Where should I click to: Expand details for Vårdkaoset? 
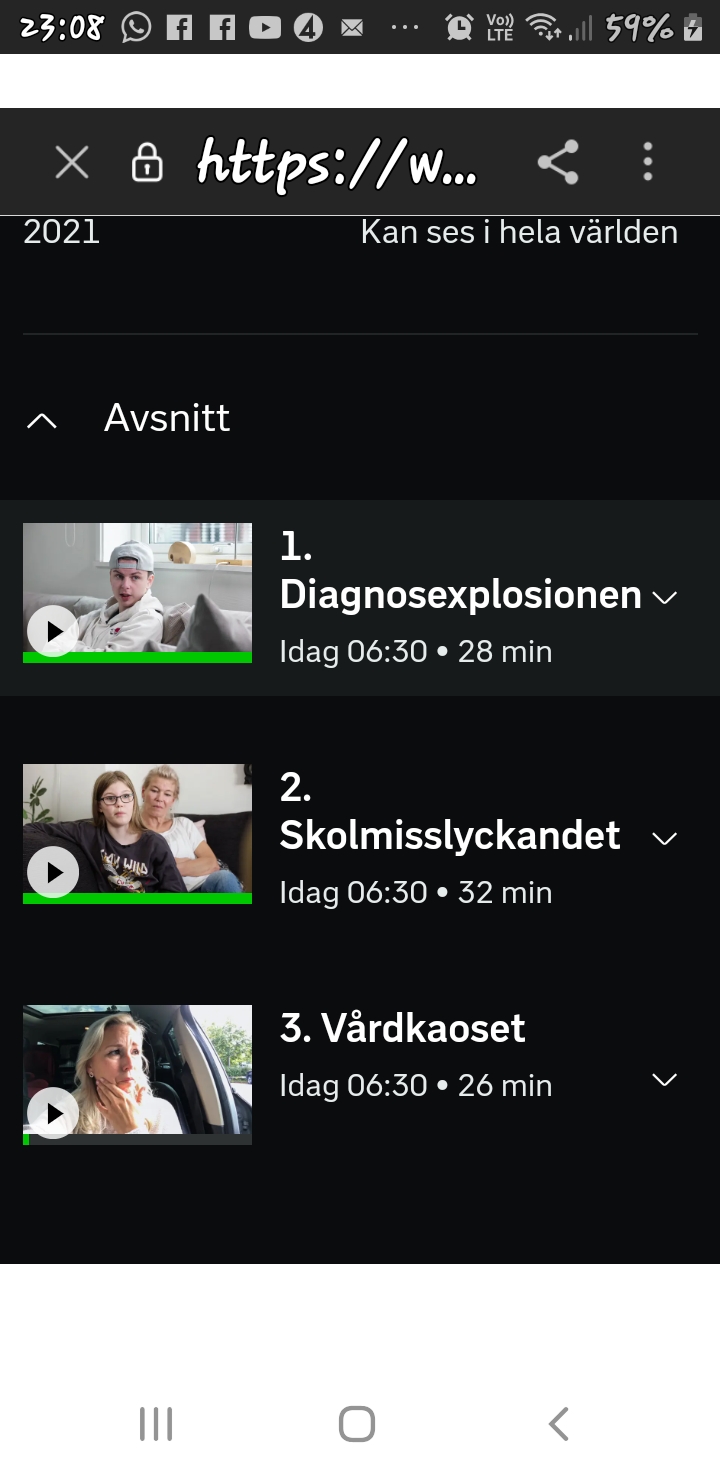[665, 1080]
